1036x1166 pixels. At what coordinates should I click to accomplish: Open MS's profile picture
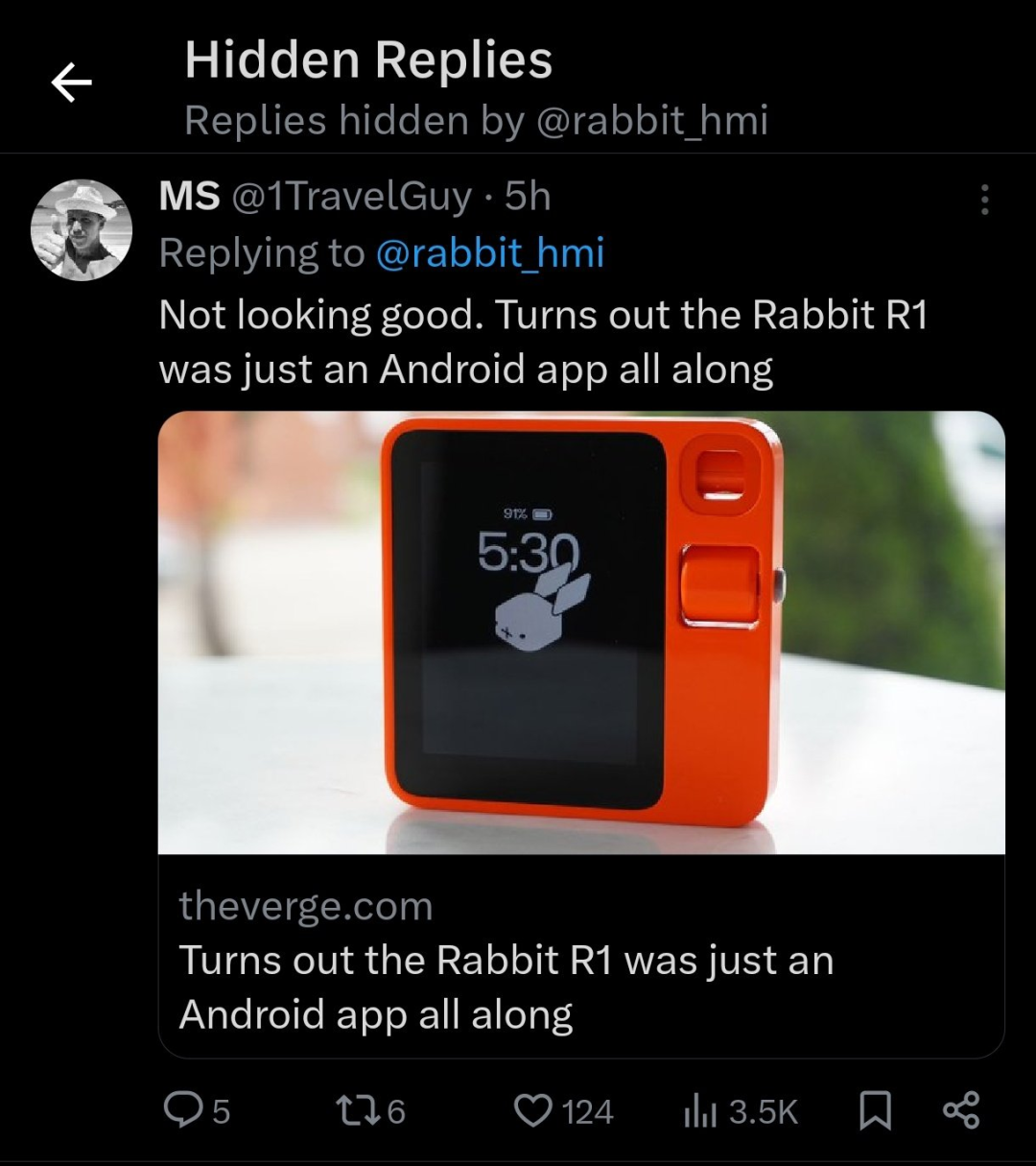(x=82, y=230)
